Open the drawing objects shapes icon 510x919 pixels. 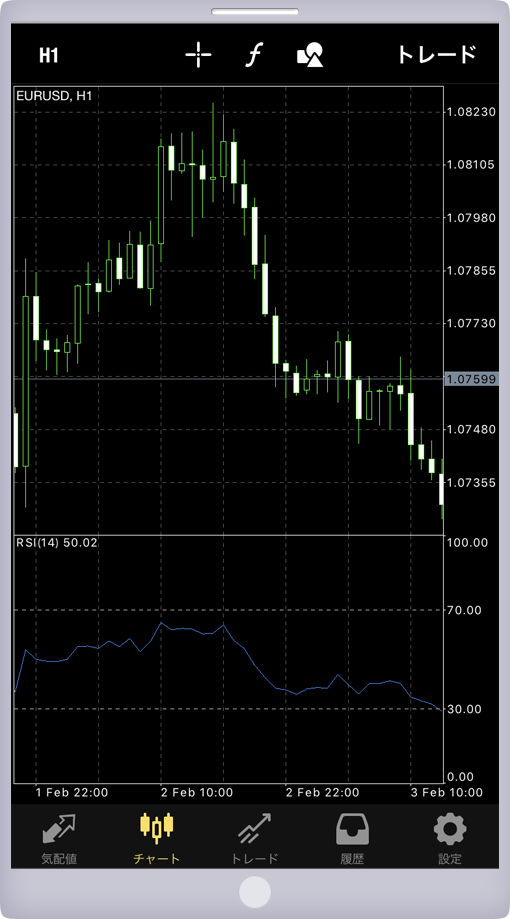pos(310,55)
